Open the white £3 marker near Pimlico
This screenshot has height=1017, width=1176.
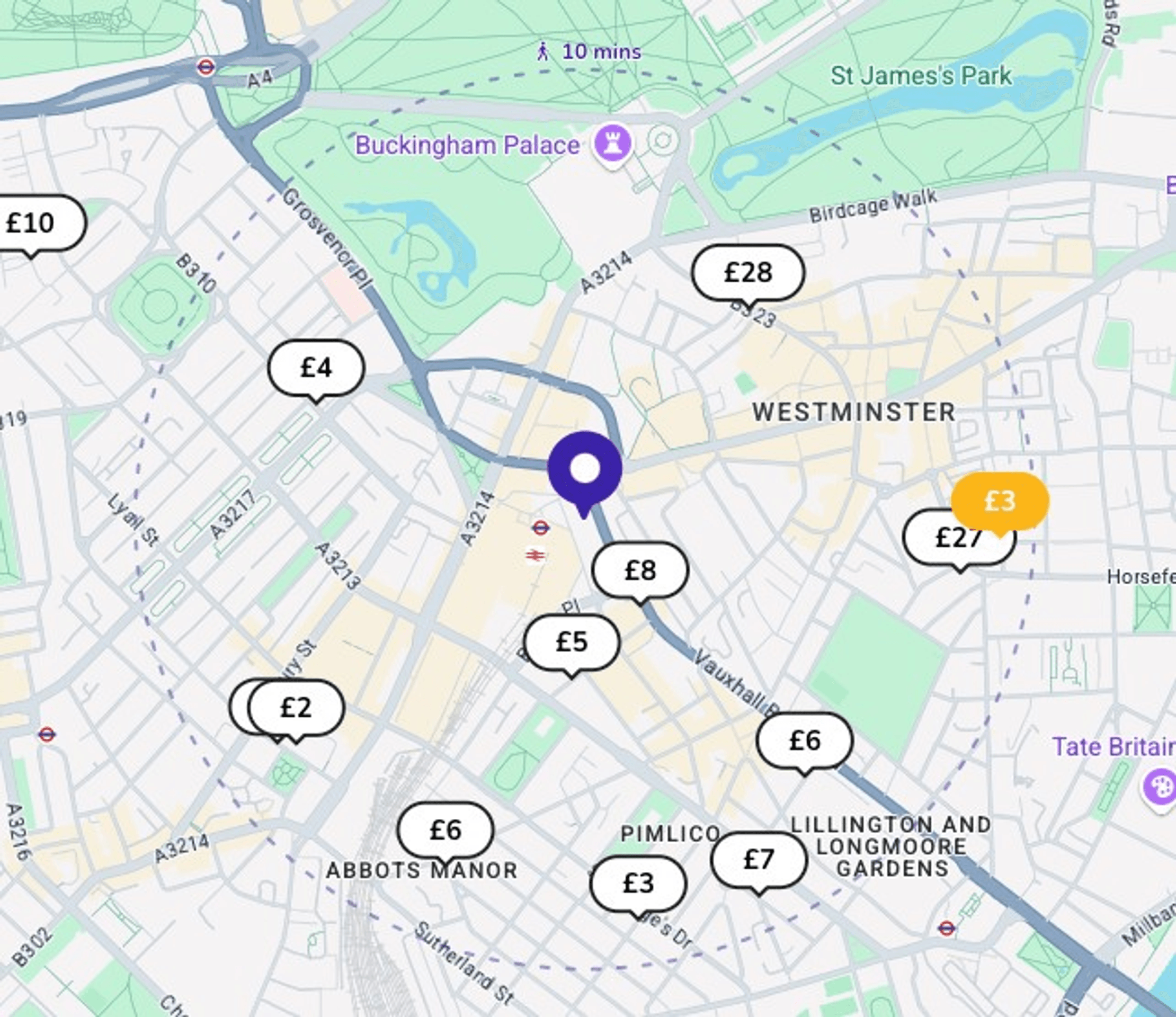(638, 883)
